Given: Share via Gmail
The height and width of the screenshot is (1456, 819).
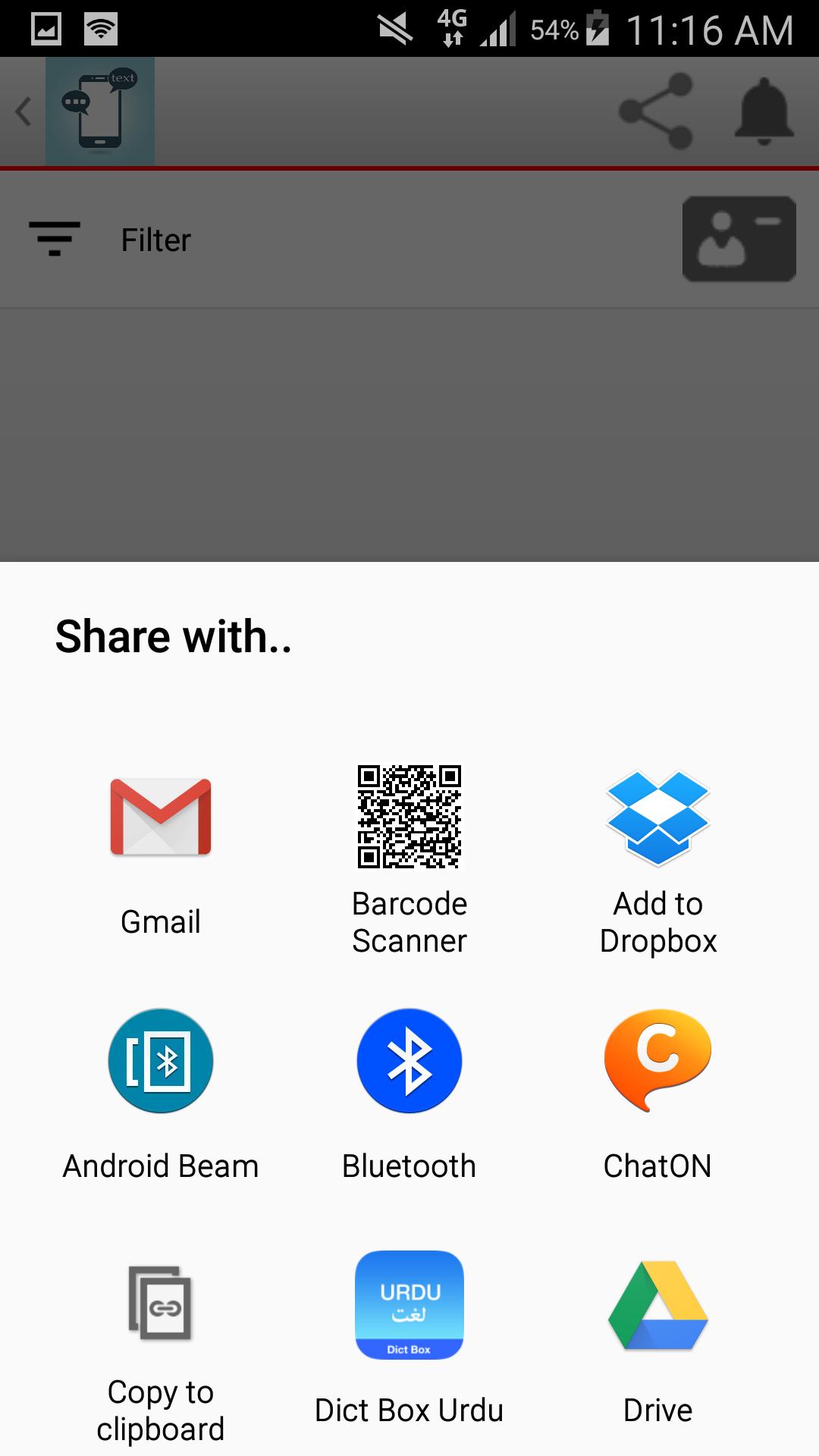Looking at the screenshot, I should click(160, 853).
